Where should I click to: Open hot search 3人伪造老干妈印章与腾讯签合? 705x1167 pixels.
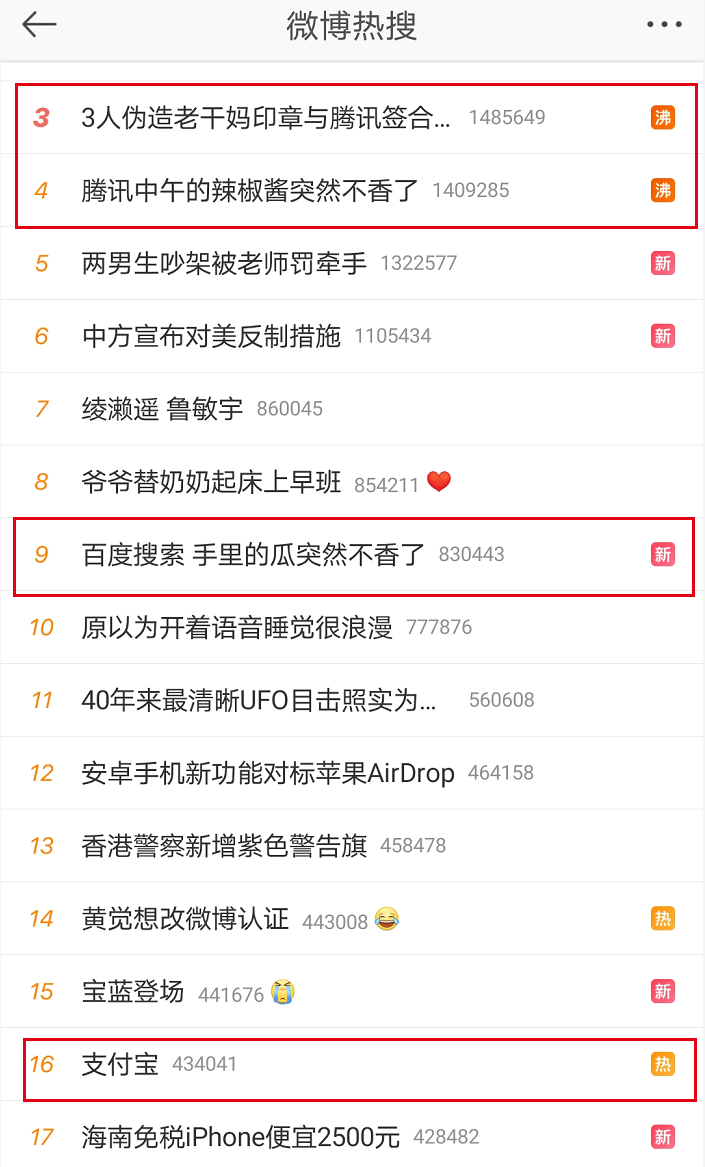[x=352, y=118]
